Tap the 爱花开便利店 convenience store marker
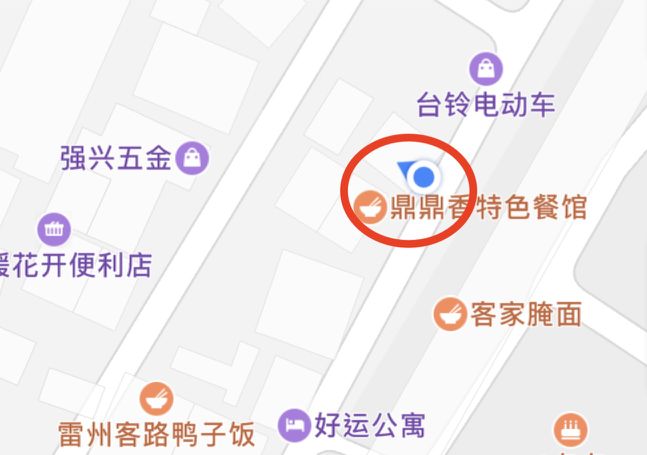This screenshot has height=455, width=647. (x=54, y=229)
